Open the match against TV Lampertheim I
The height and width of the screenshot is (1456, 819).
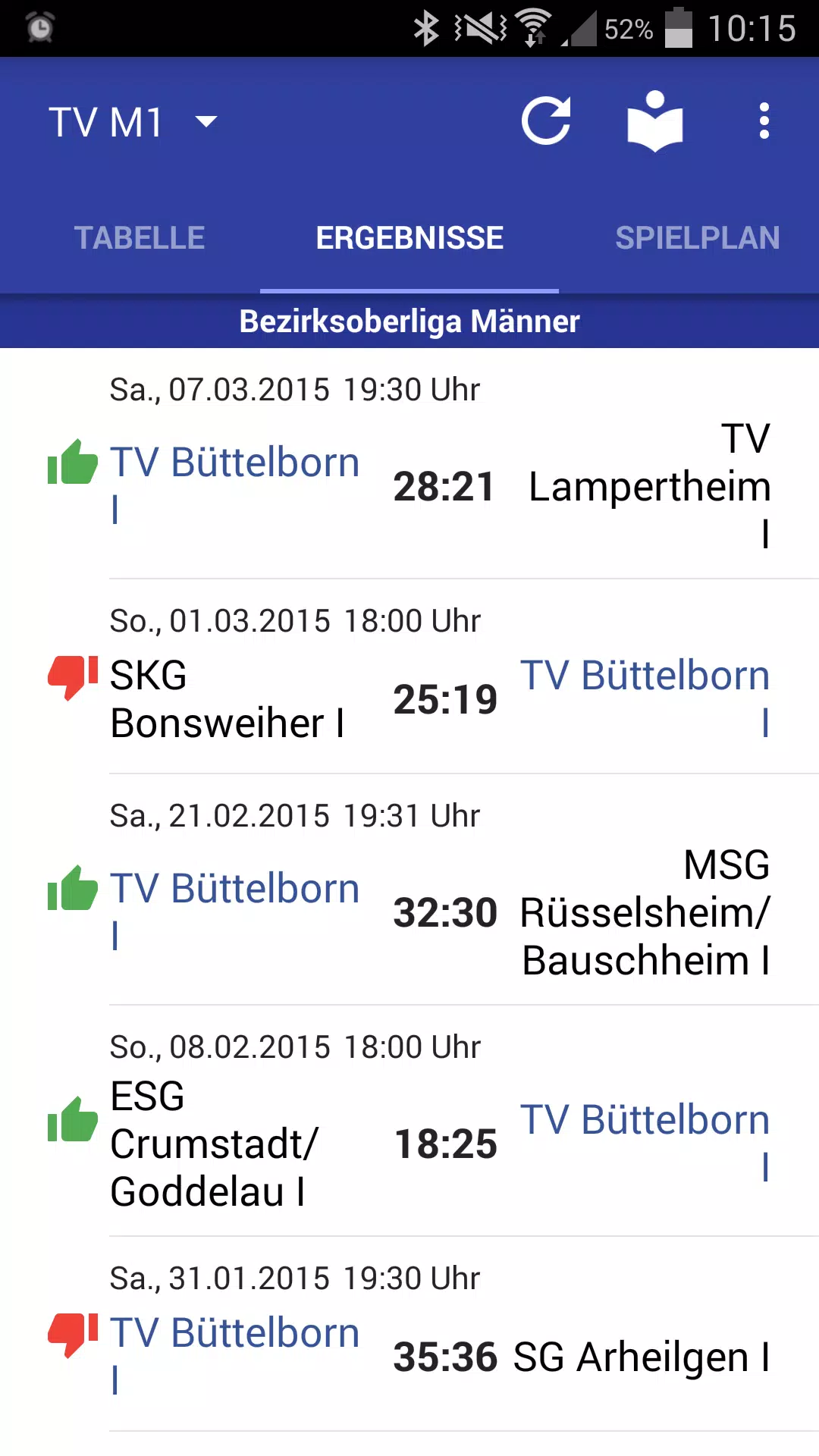pyautogui.click(x=409, y=464)
